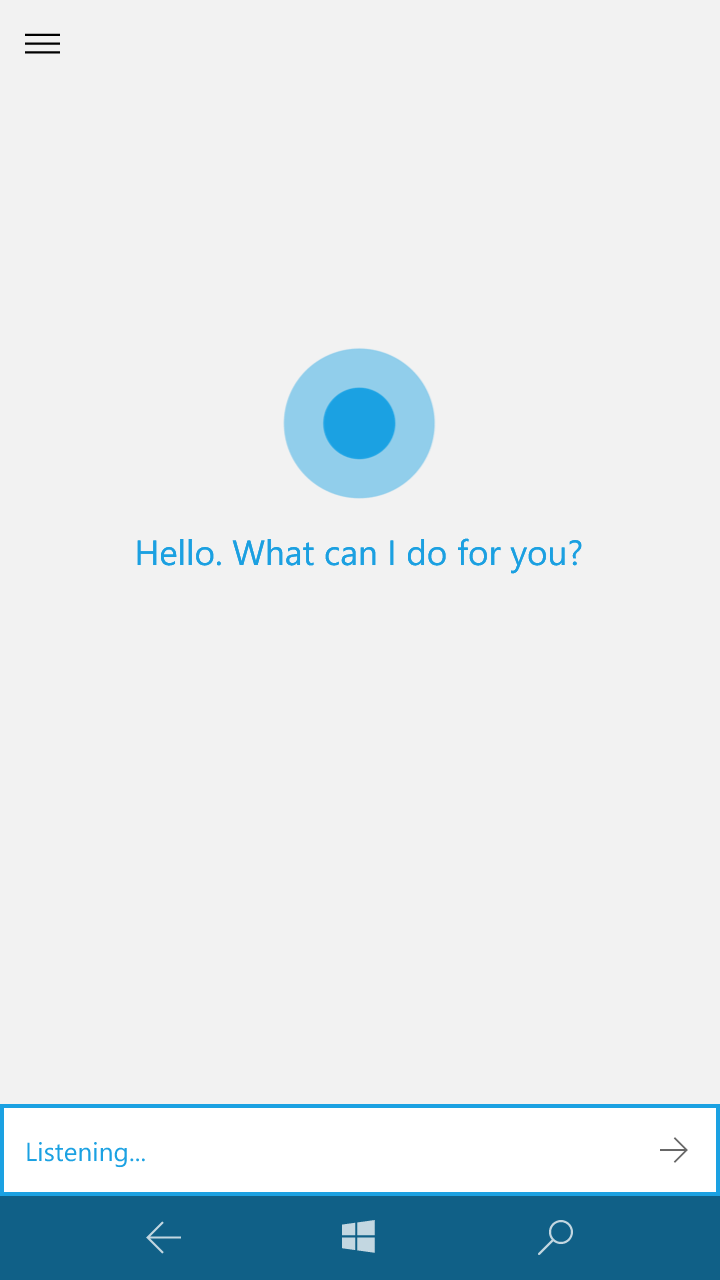Tap the Listening text input field
720x1280 pixels.
[330, 1151]
